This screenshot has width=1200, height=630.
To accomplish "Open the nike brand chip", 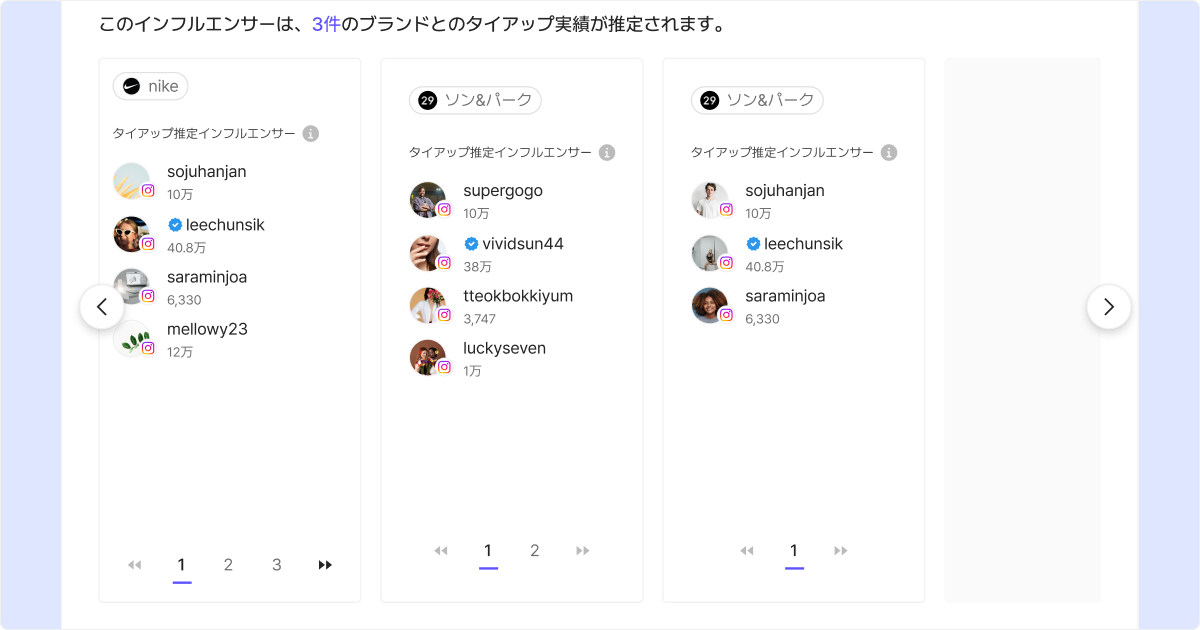I will (x=150, y=87).
